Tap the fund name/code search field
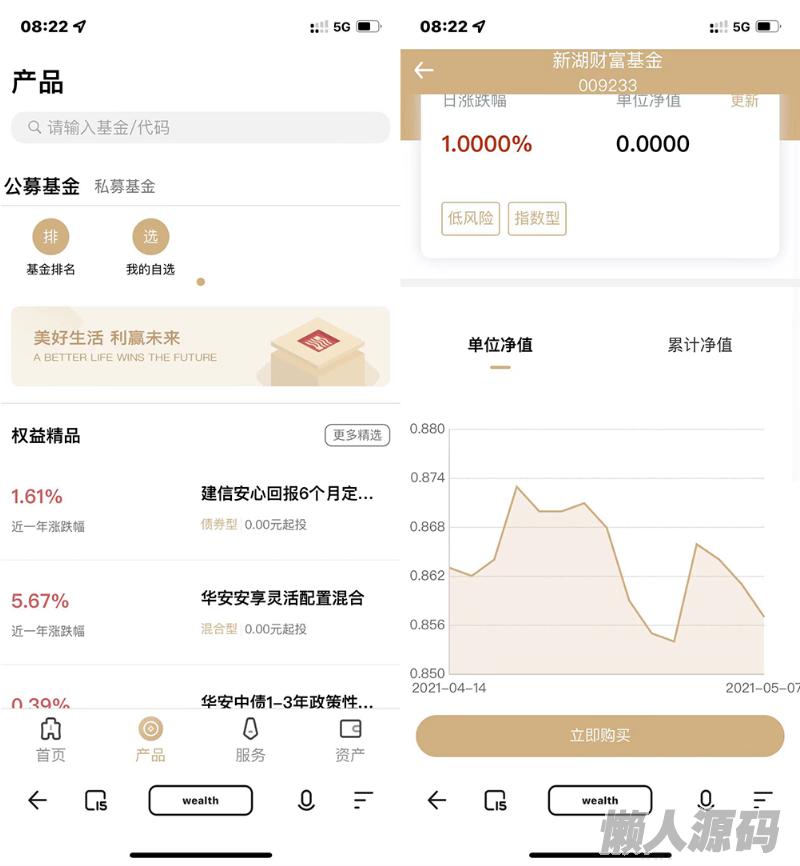Screen dimensions: 800x866 point(200,127)
